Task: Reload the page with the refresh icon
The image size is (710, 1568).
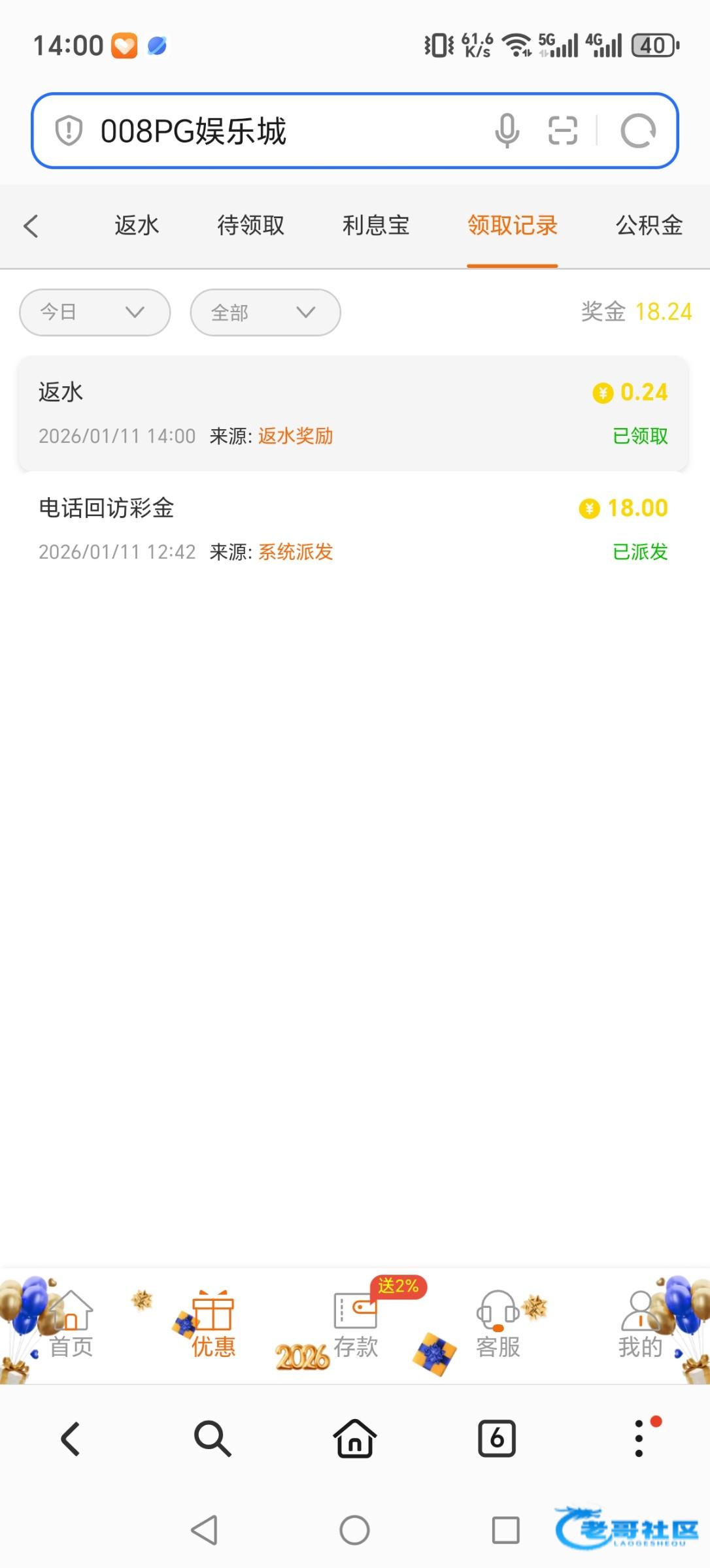Action: click(637, 131)
